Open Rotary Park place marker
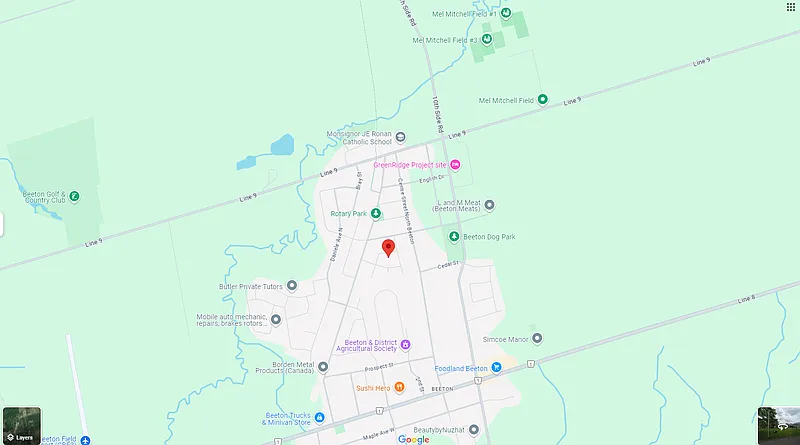 coord(376,213)
